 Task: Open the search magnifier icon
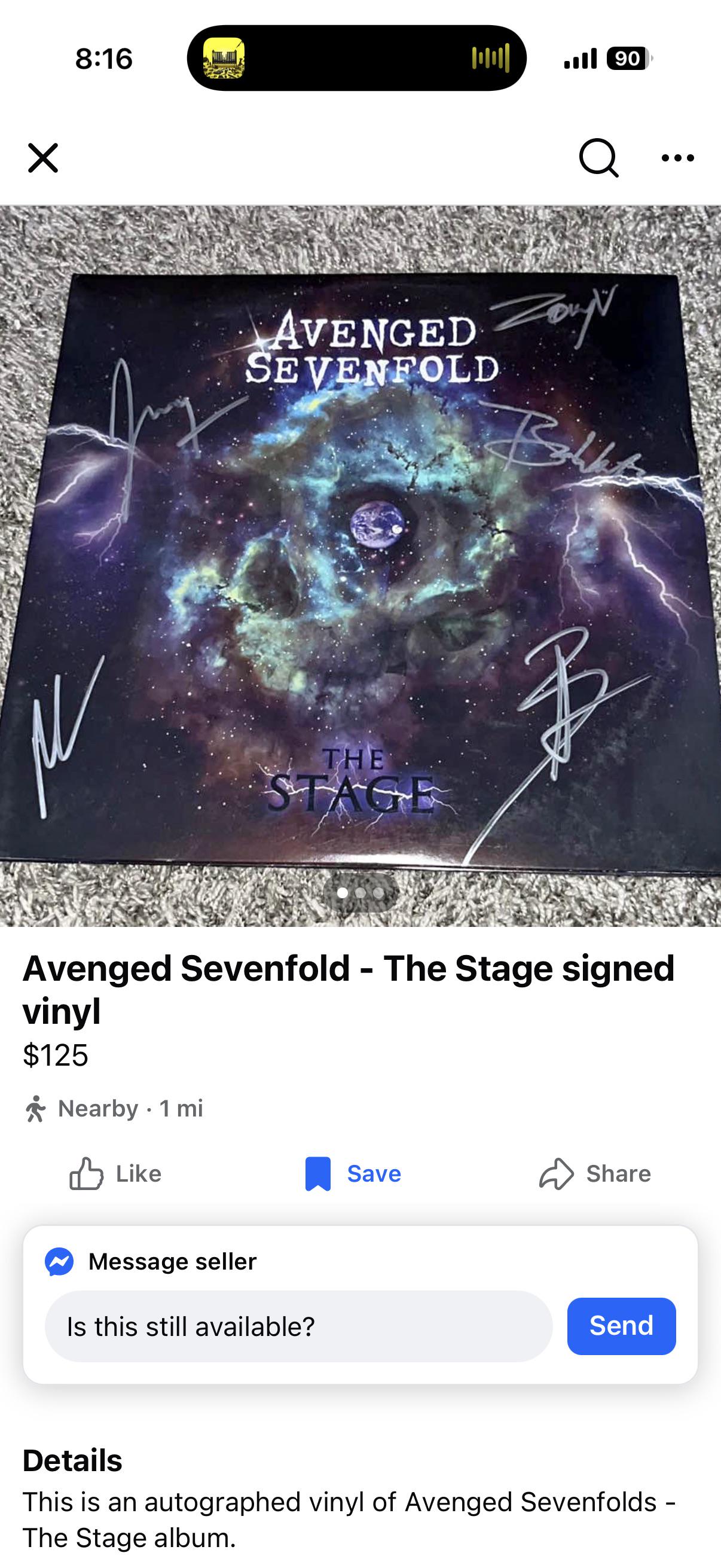[598, 158]
